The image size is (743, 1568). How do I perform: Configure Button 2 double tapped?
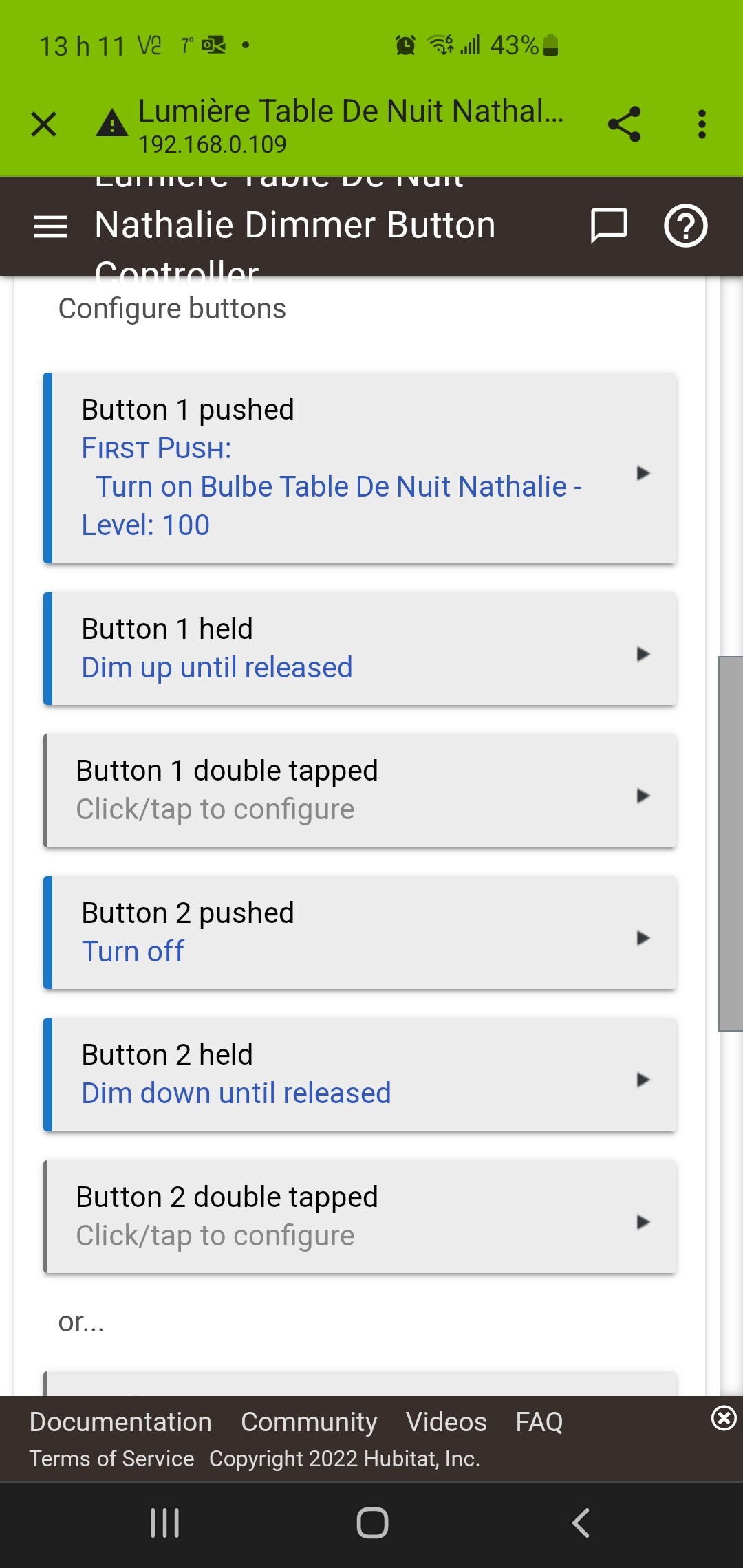(360, 1217)
